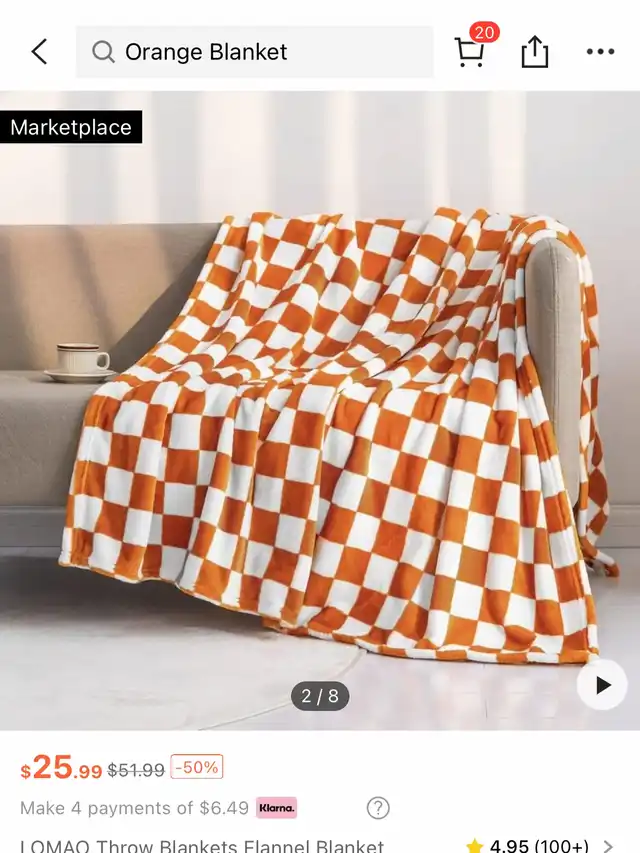
Task: Share this blanket listing
Action: [x=535, y=52]
